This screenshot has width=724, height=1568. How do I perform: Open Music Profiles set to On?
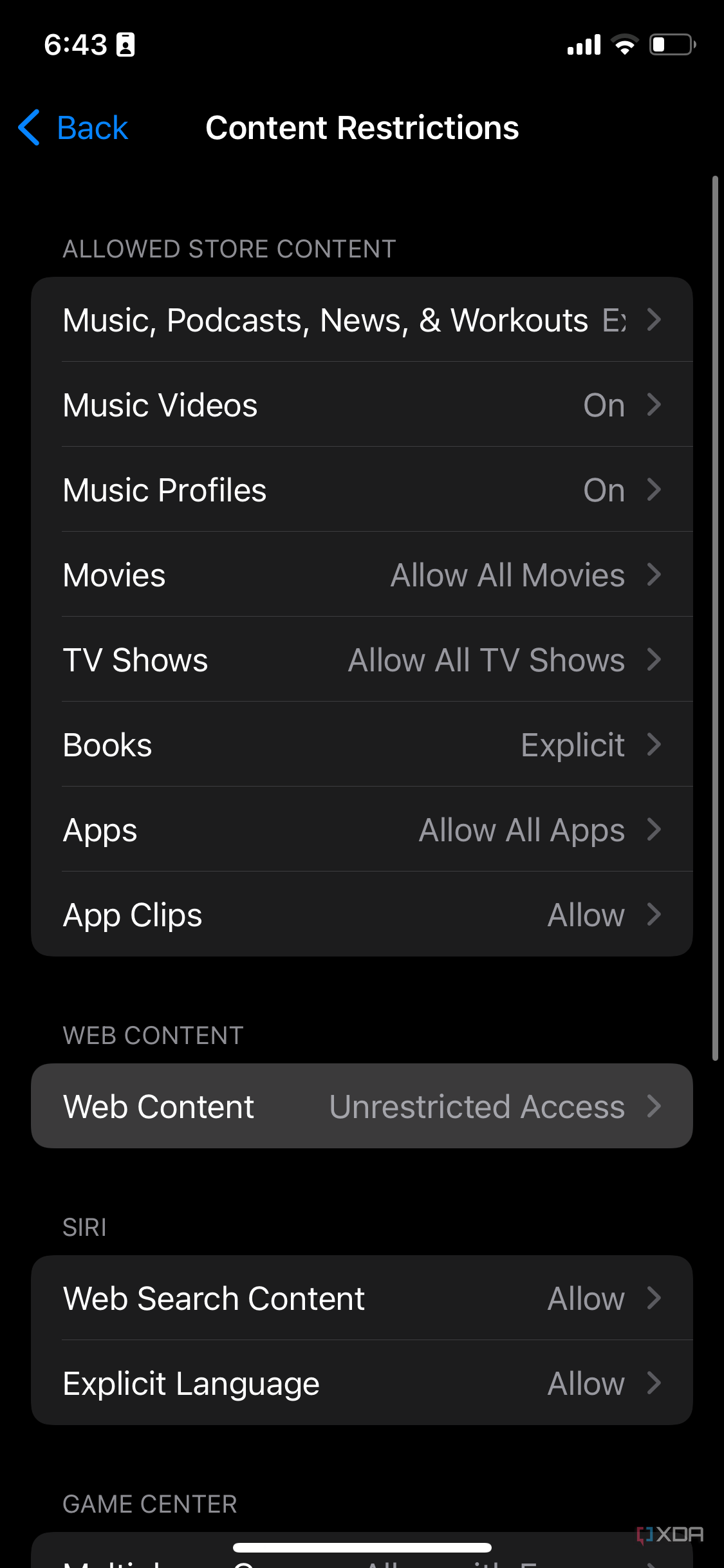point(362,489)
